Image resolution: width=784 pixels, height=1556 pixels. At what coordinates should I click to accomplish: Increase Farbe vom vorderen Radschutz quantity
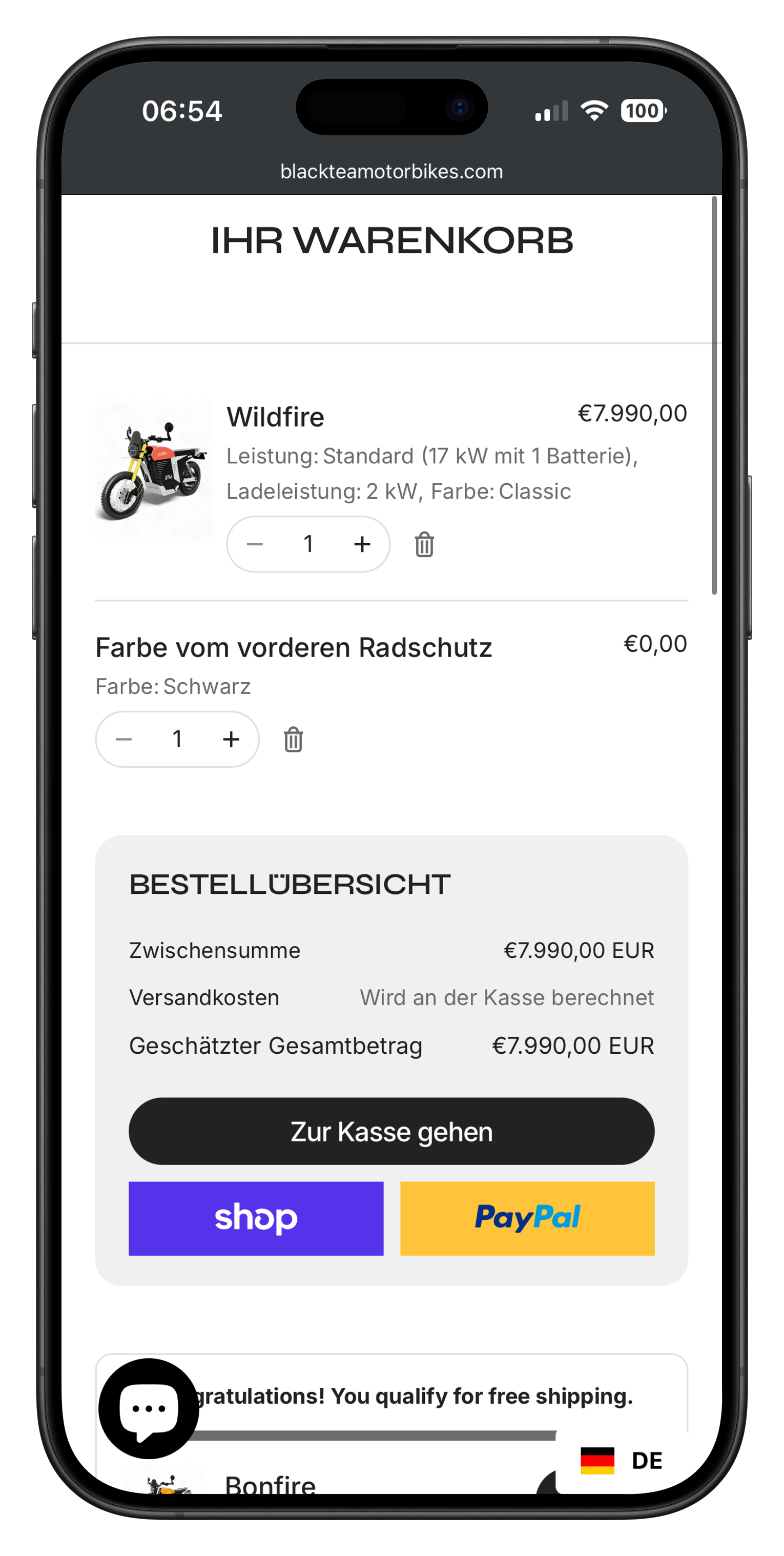[231, 740]
